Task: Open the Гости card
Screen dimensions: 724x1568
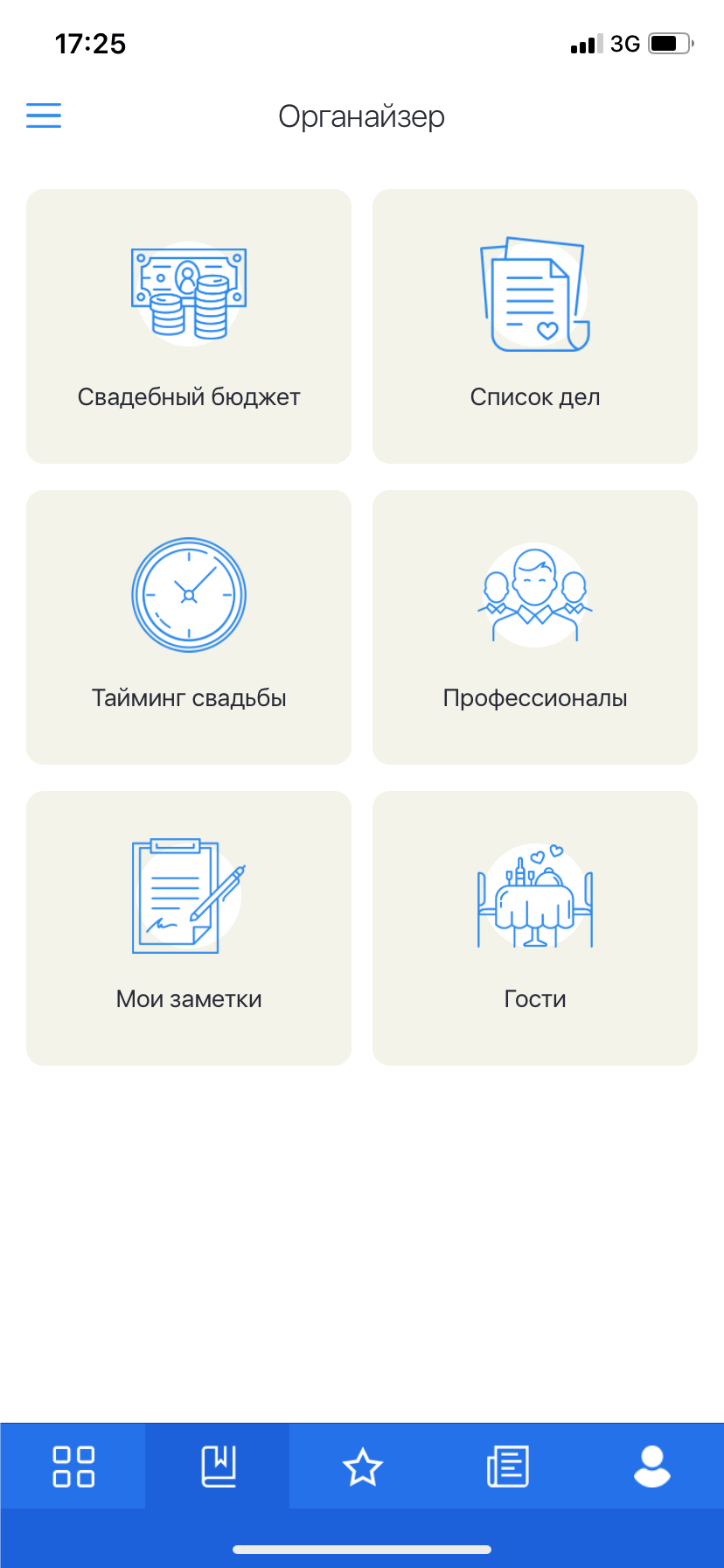Action: point(535,928)
